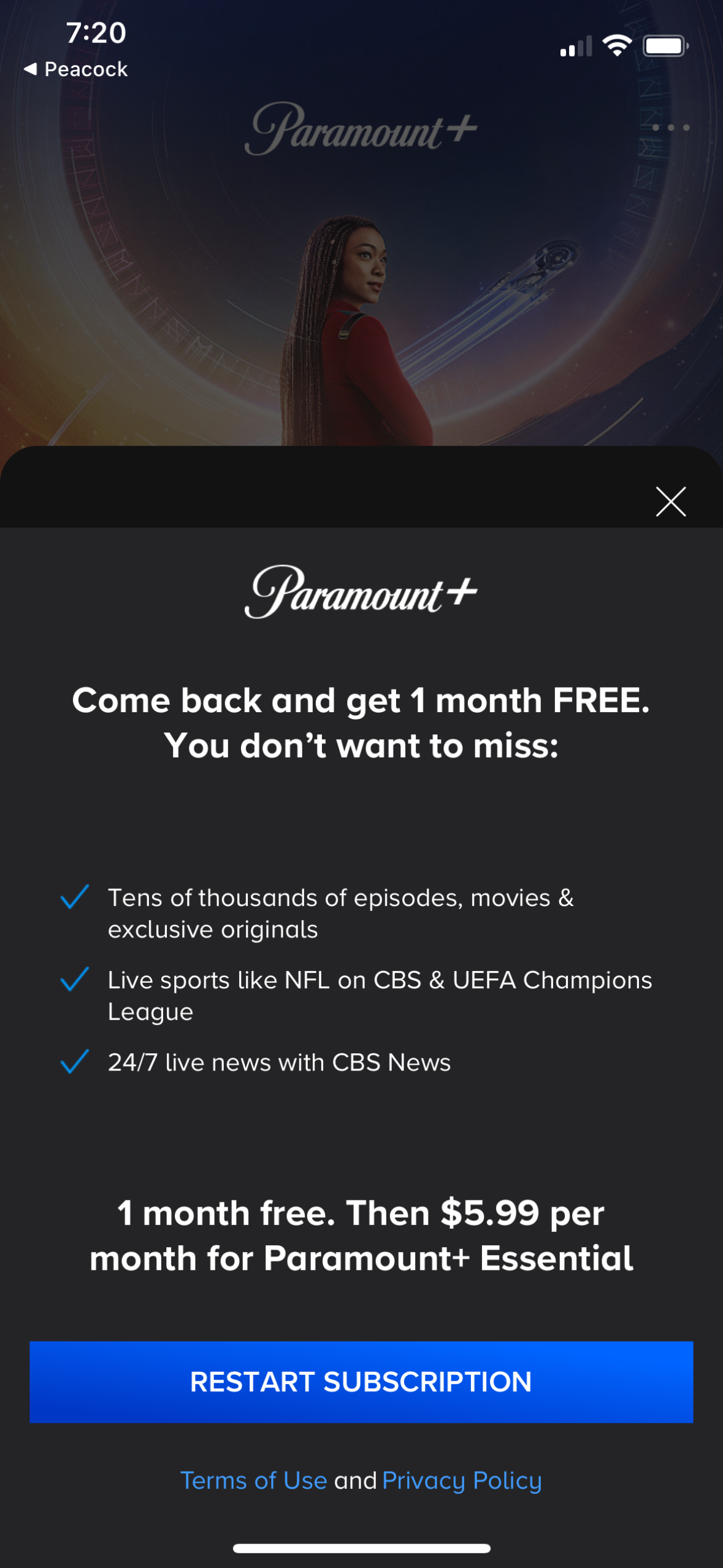View the Privacy Policy
This screenshot has height=1568, width=723.
pos(461,1480)
